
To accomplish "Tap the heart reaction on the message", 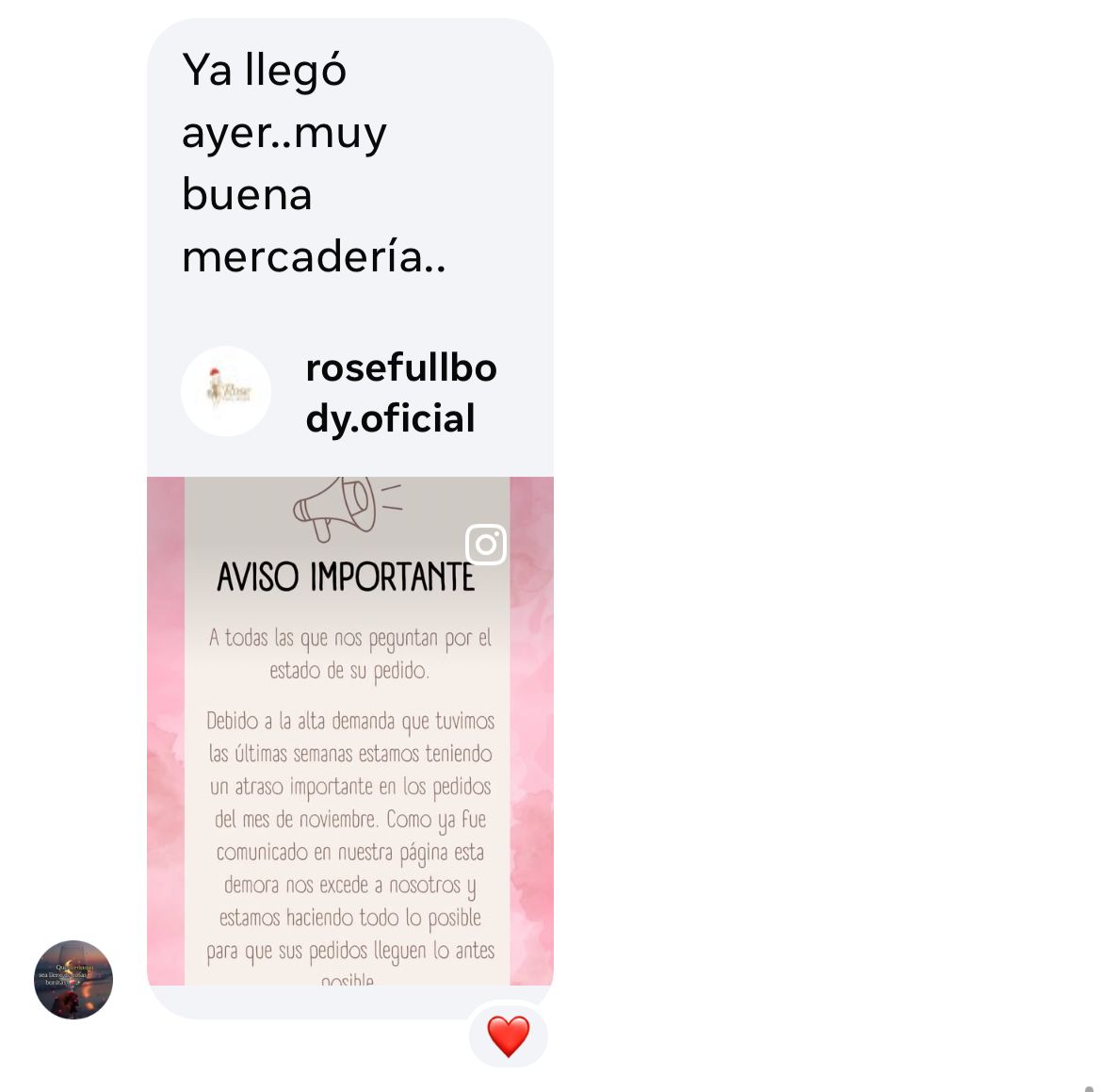I will tap(509, 1035).
